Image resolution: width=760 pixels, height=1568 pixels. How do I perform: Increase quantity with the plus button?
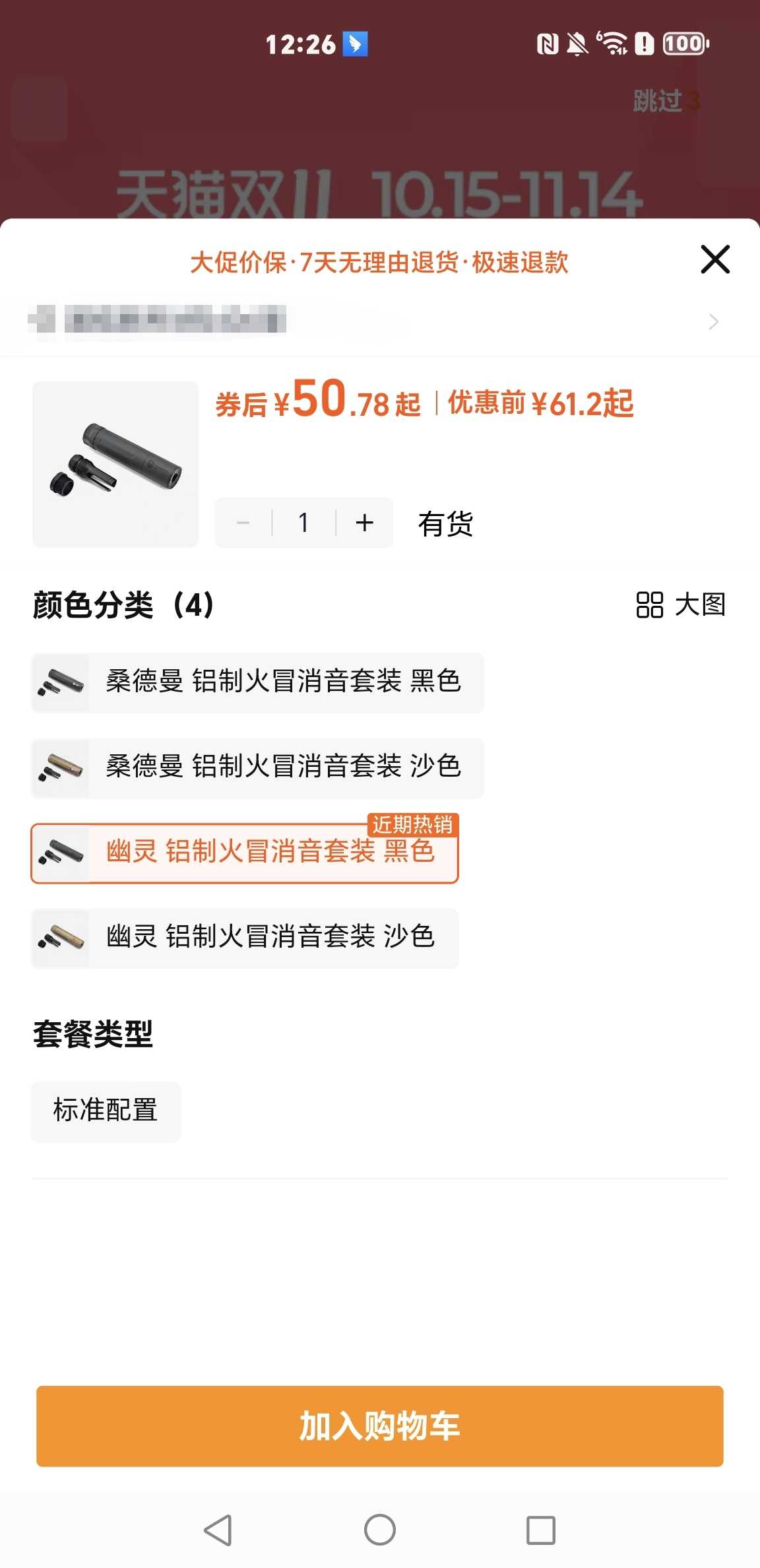coord(364,523)
